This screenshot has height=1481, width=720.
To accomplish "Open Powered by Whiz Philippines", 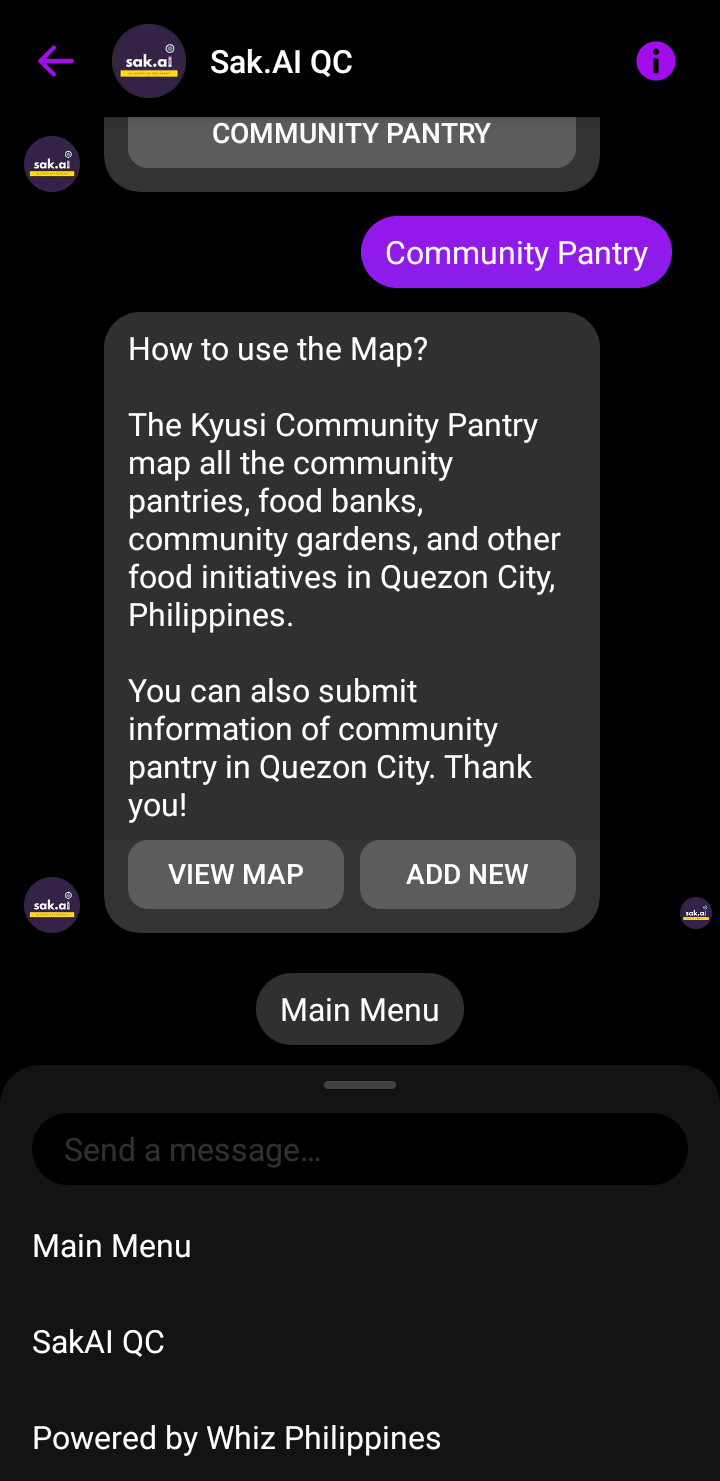I will coord(360,1438).
